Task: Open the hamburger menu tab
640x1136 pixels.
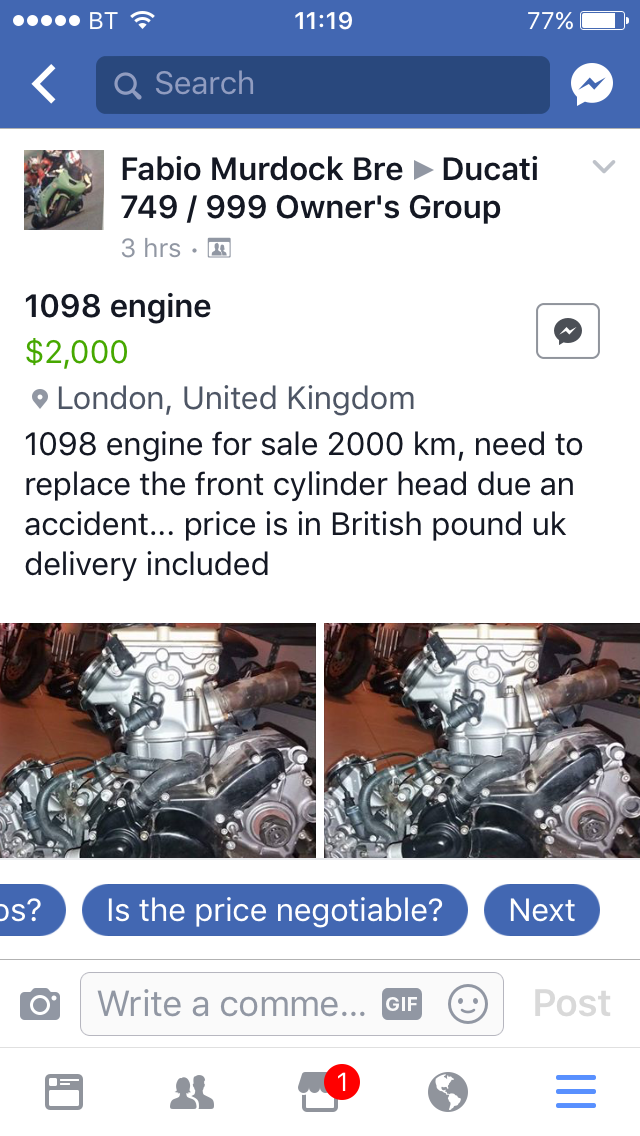Action: [575, 1092]
